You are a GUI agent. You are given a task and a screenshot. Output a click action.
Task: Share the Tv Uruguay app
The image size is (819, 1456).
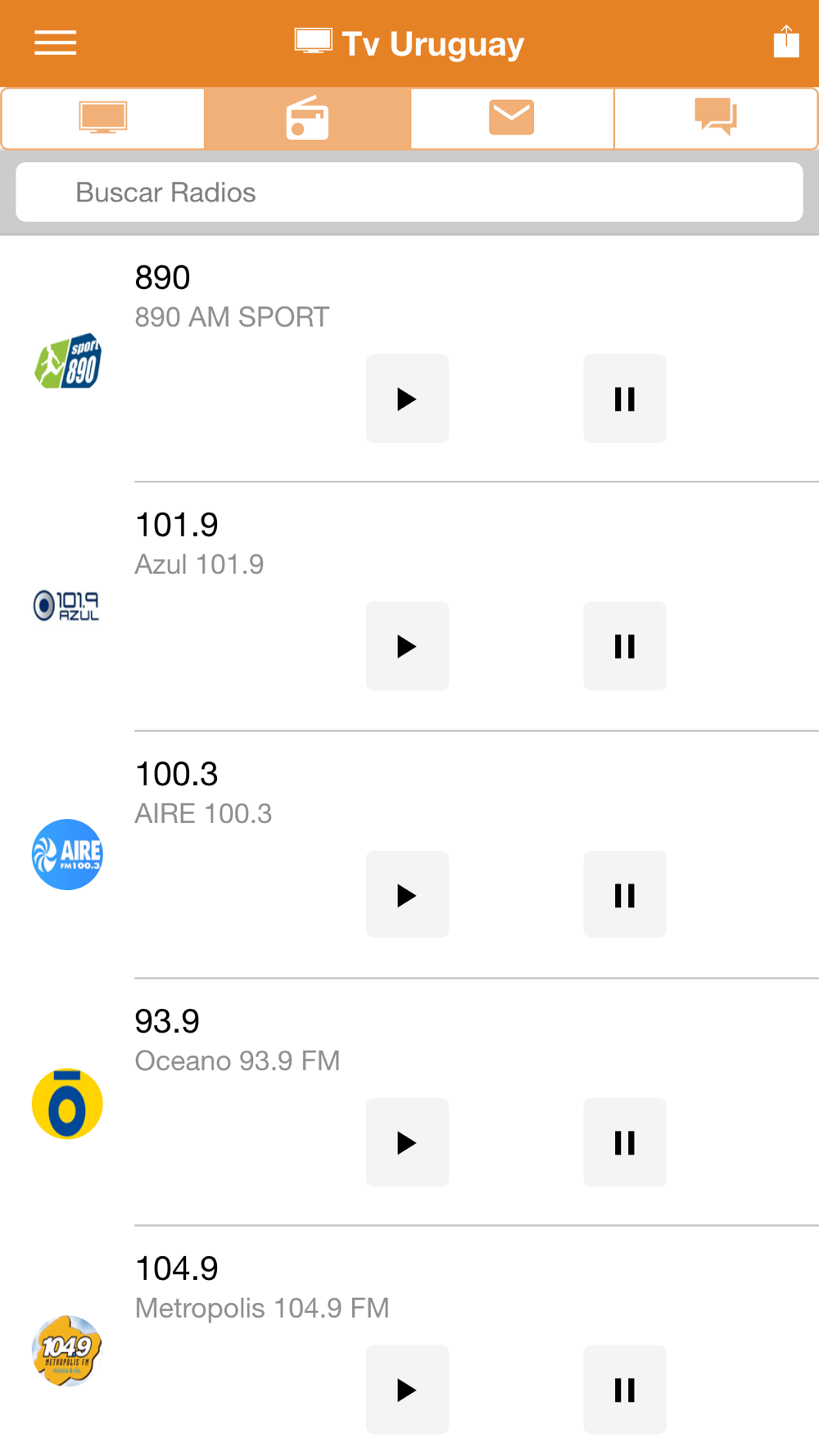[785, 42]
